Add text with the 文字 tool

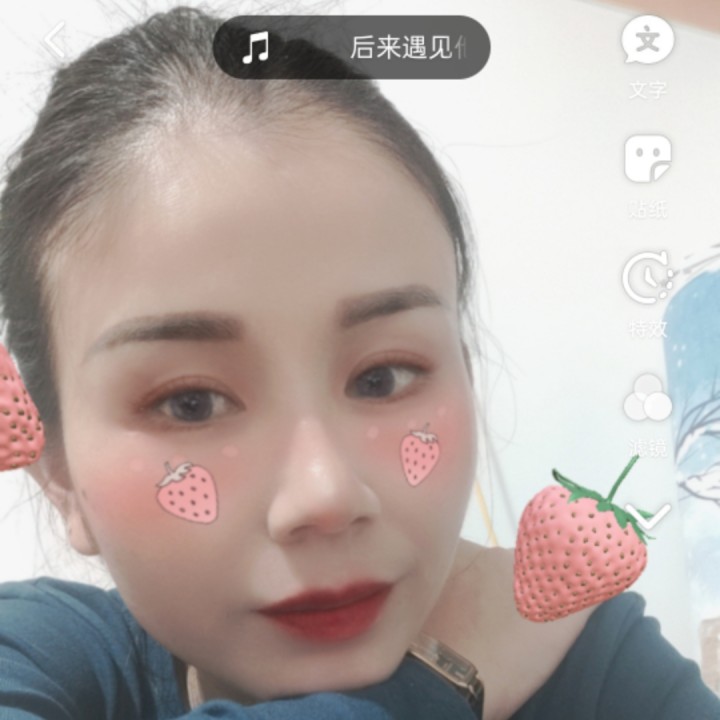click(647, 57)
